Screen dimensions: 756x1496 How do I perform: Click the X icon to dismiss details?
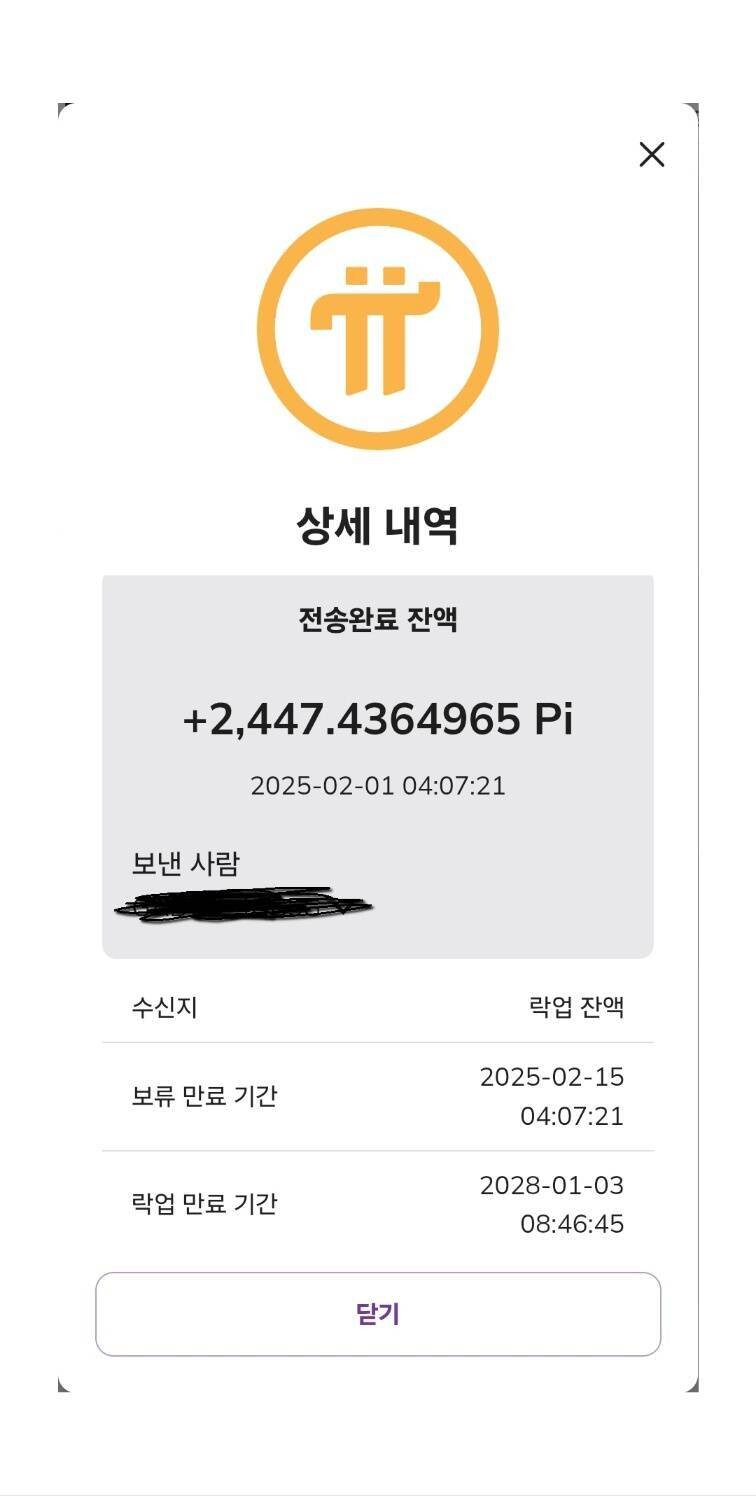coord(651,155)
